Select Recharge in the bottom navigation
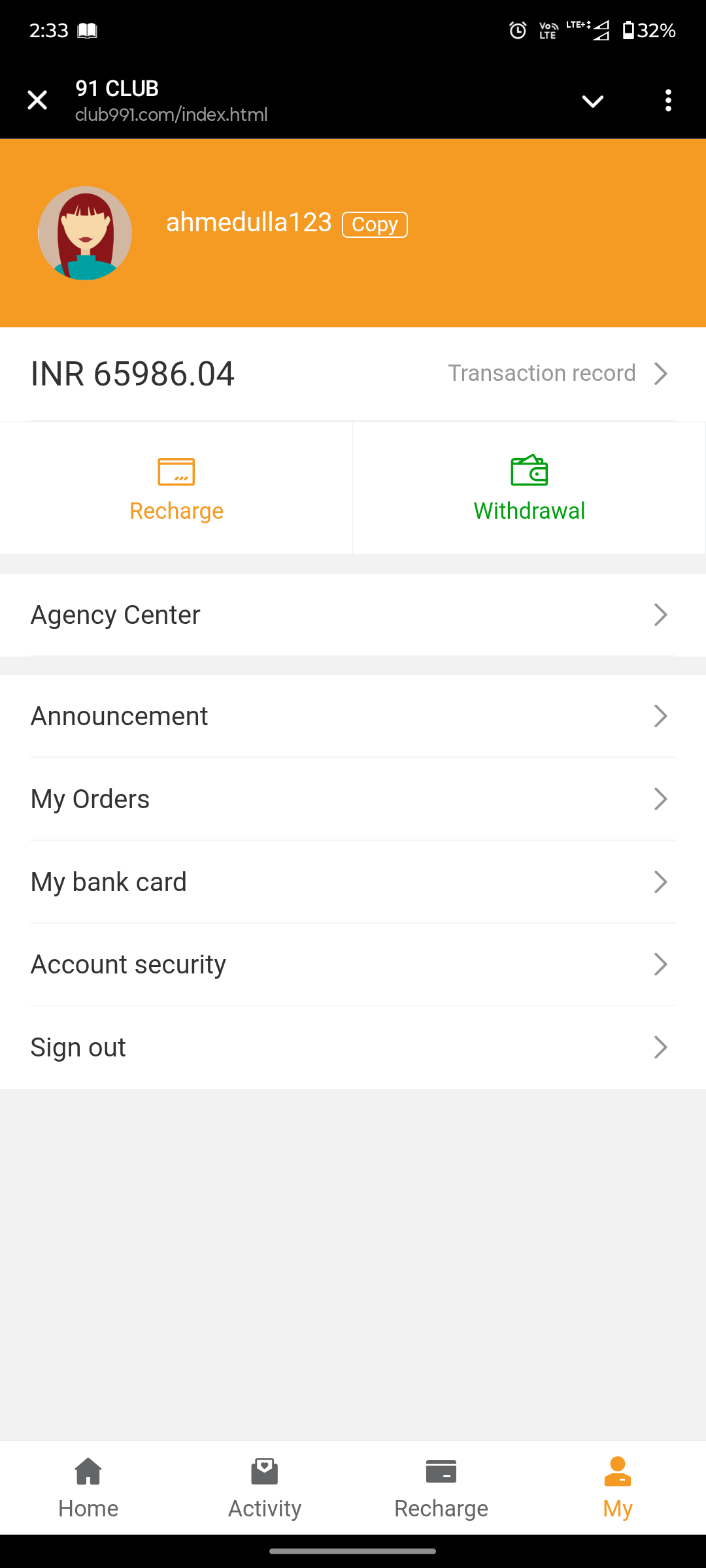706x1568 pixels. [441, 1488]
